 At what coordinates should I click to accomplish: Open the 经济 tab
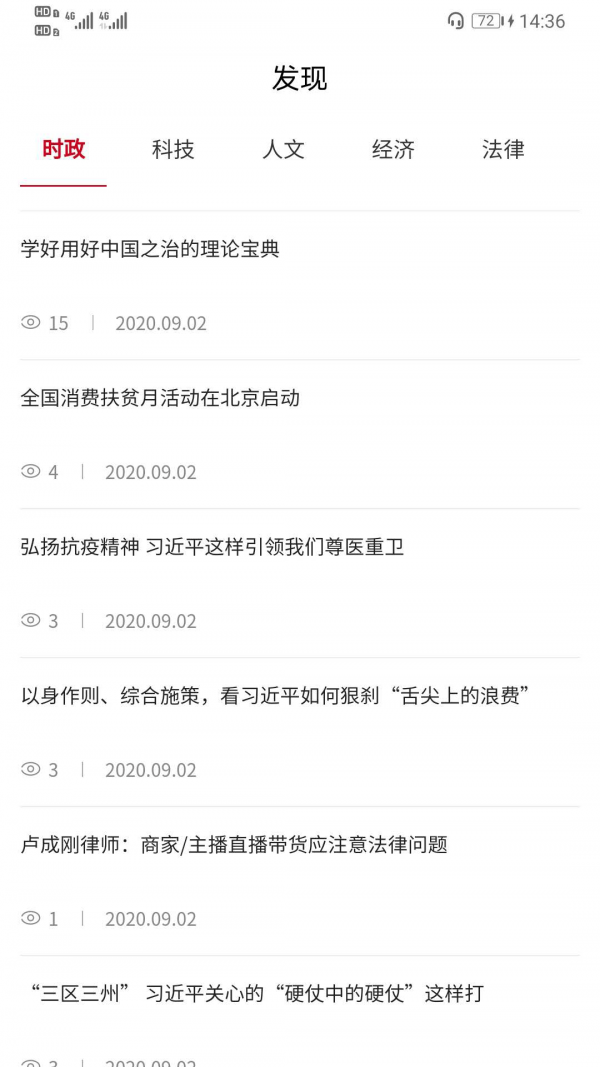(393, 150)
